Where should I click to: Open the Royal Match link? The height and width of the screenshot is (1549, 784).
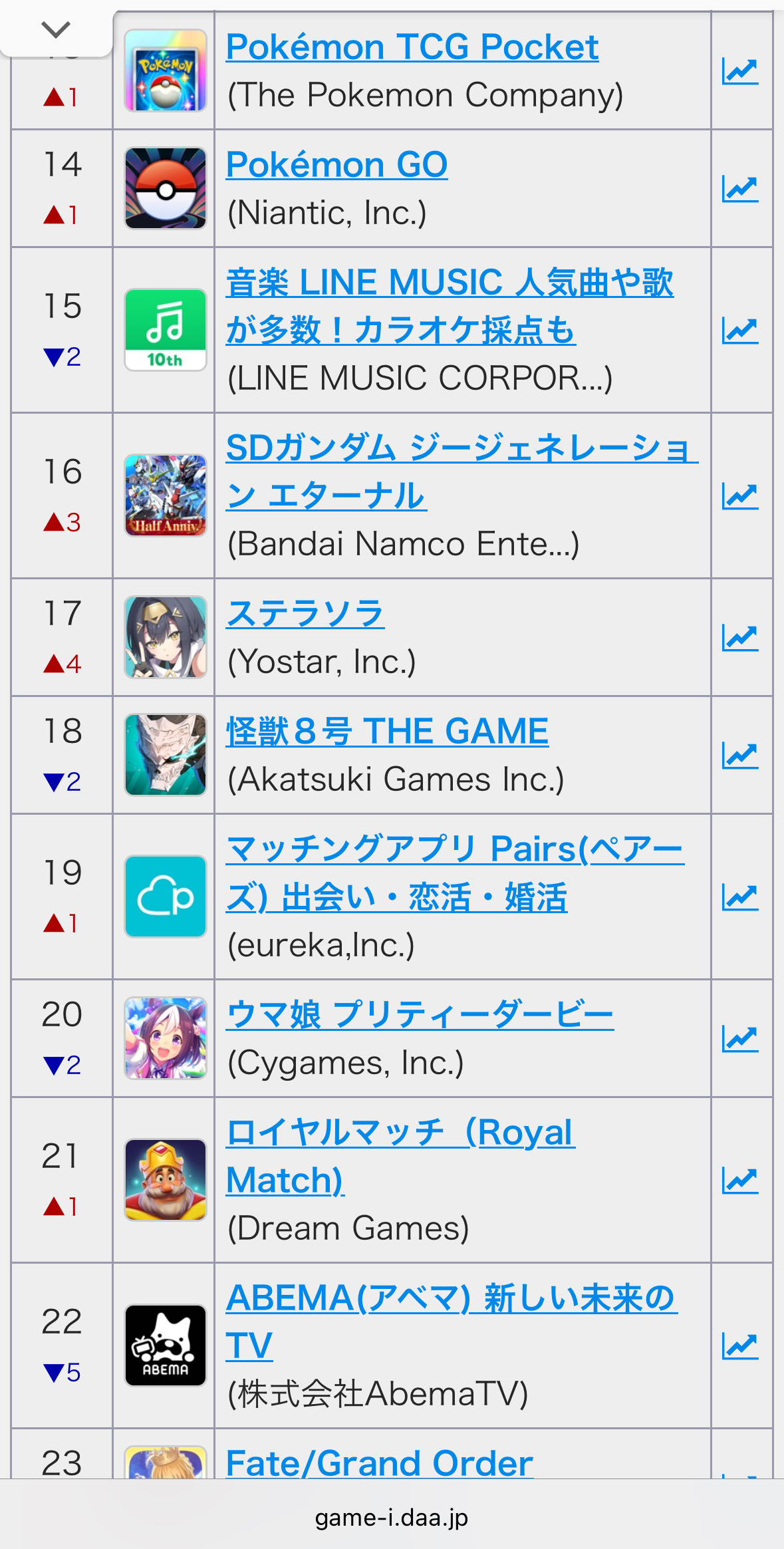[x=400, y=1156]
